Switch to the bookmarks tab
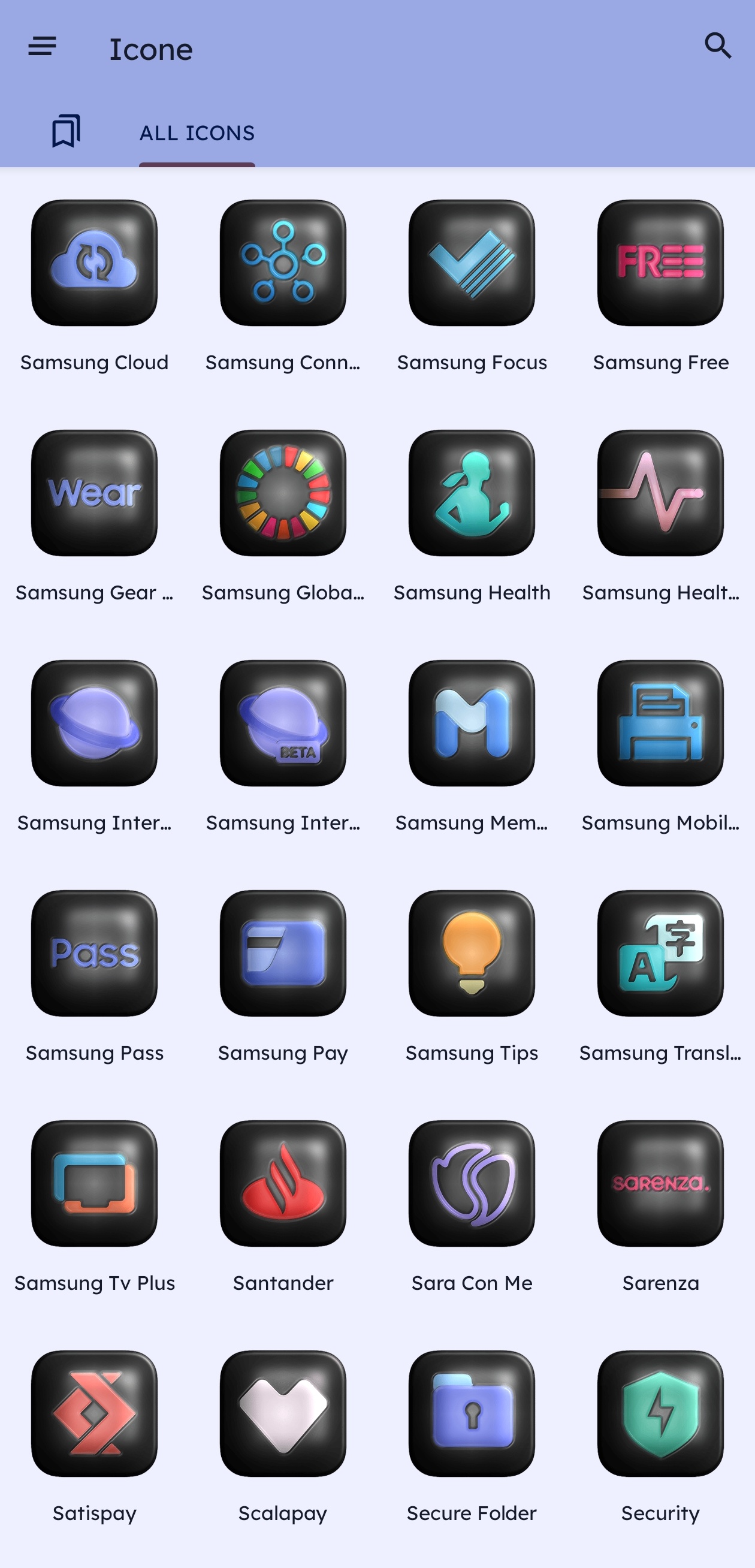 point(66,131)
